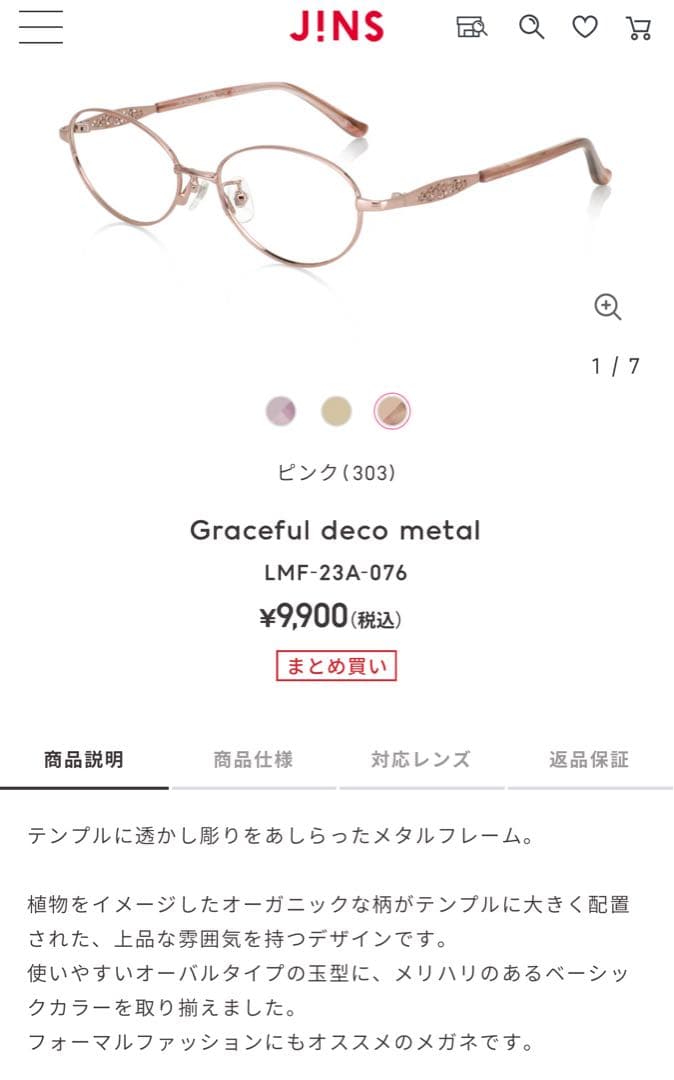This screenshot has width=674, height=1080.
Task: Open the search magnifier
Action: tap(531, 27)
